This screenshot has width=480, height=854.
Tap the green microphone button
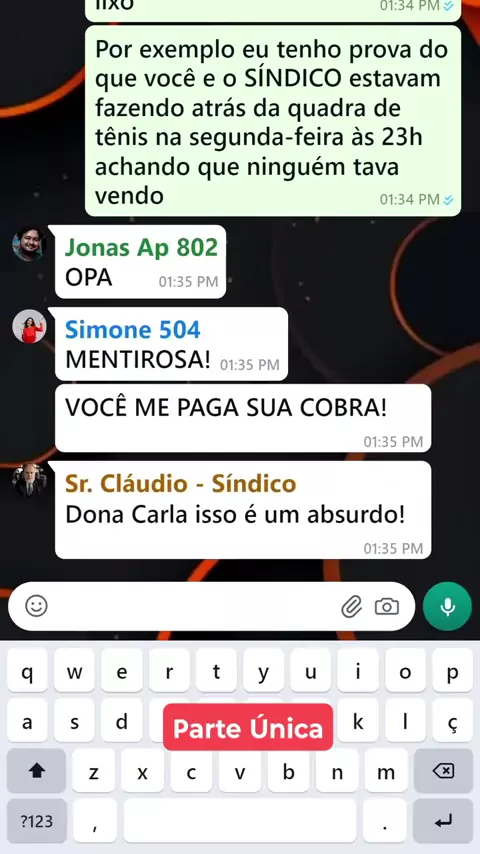(447, 606)
